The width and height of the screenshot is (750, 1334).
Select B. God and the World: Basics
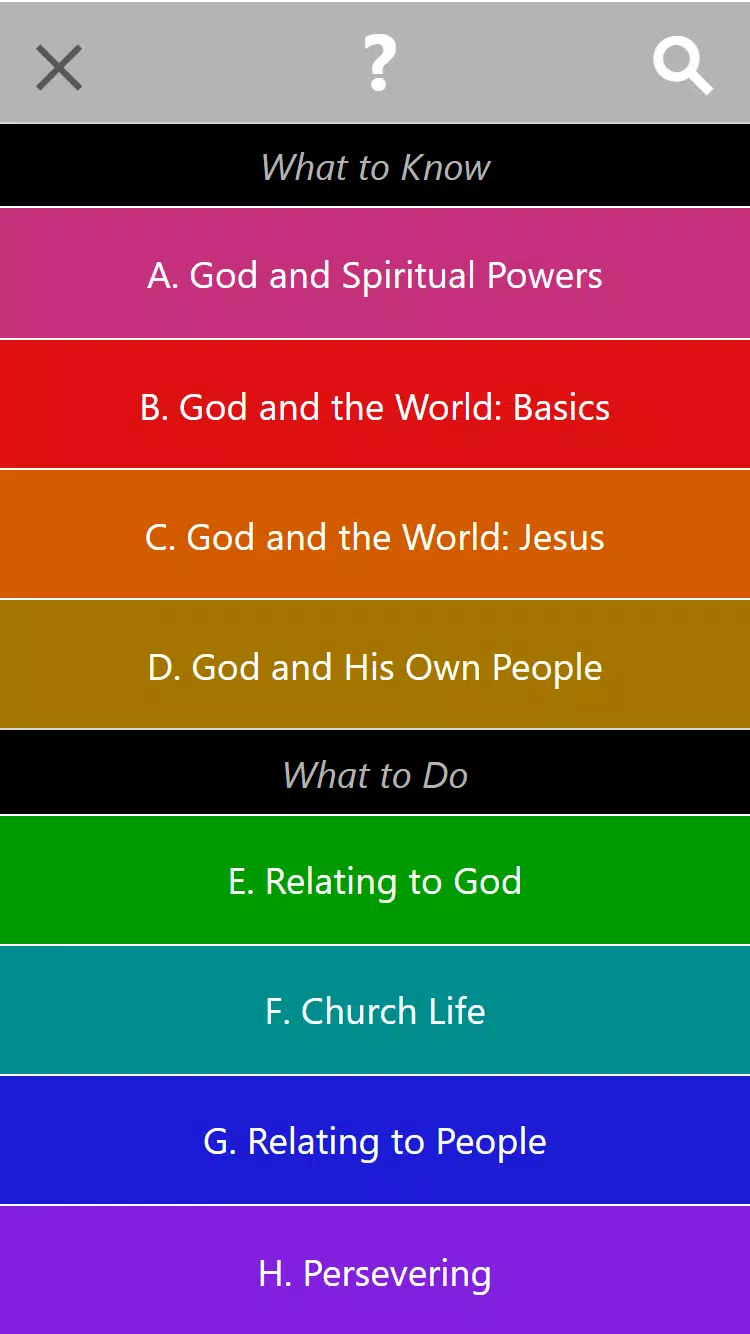coord(375,405)
